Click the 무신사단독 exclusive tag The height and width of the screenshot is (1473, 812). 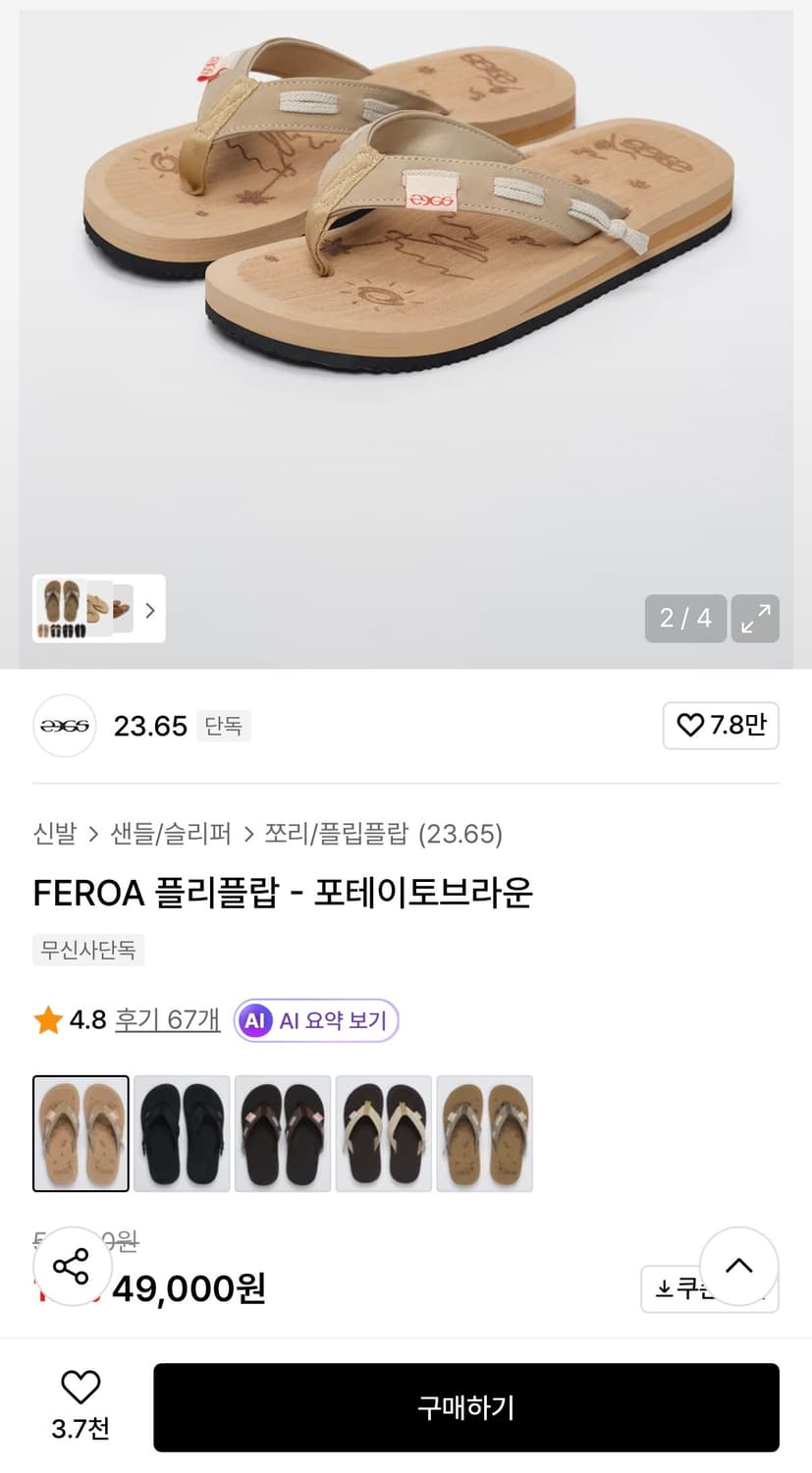pyautogui.click(x=88, y=950)
